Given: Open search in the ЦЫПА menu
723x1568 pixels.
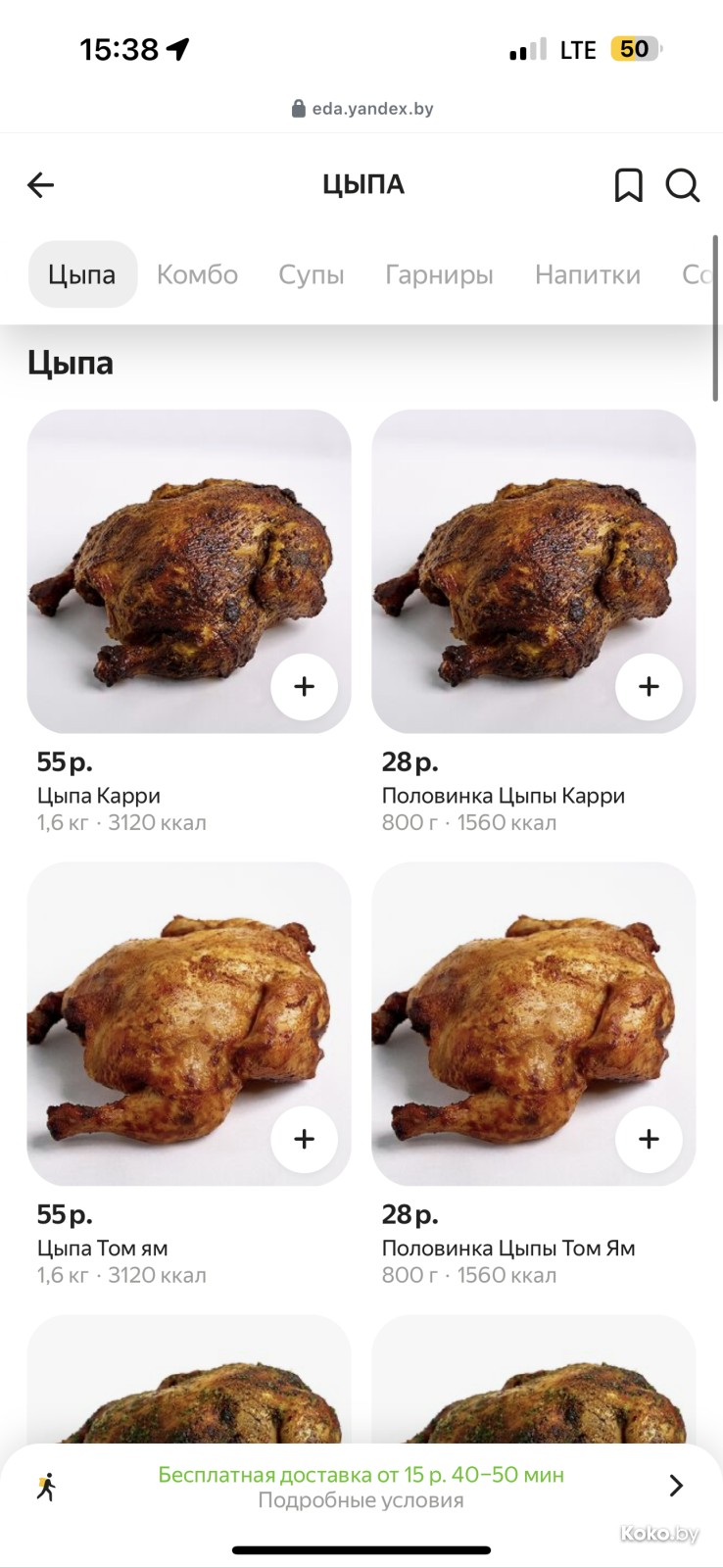Looking at the screenshot, I should [682, 184].
